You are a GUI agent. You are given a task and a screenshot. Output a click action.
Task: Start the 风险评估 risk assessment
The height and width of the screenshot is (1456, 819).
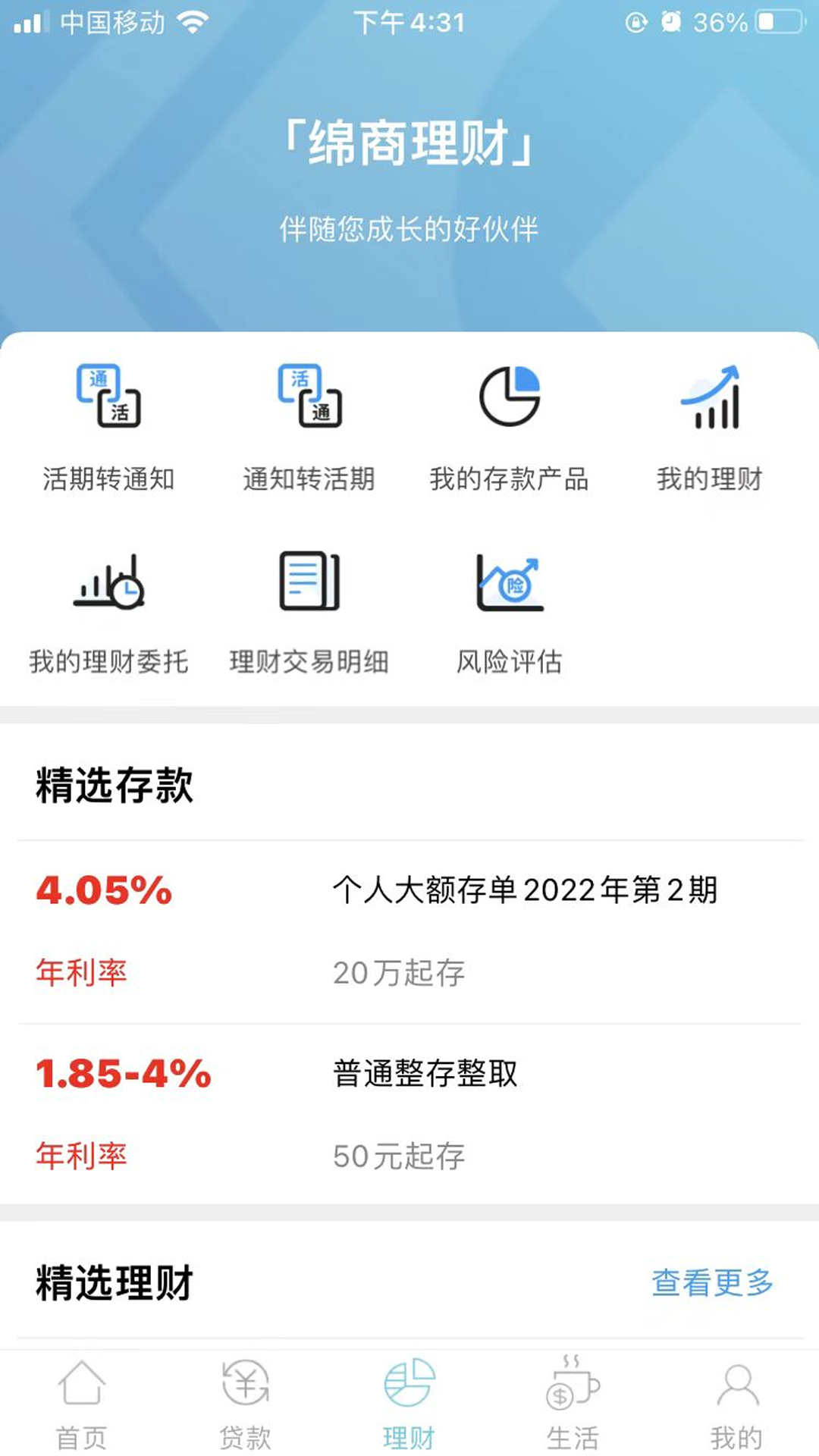pyautogui.click(x=510, y=584)
